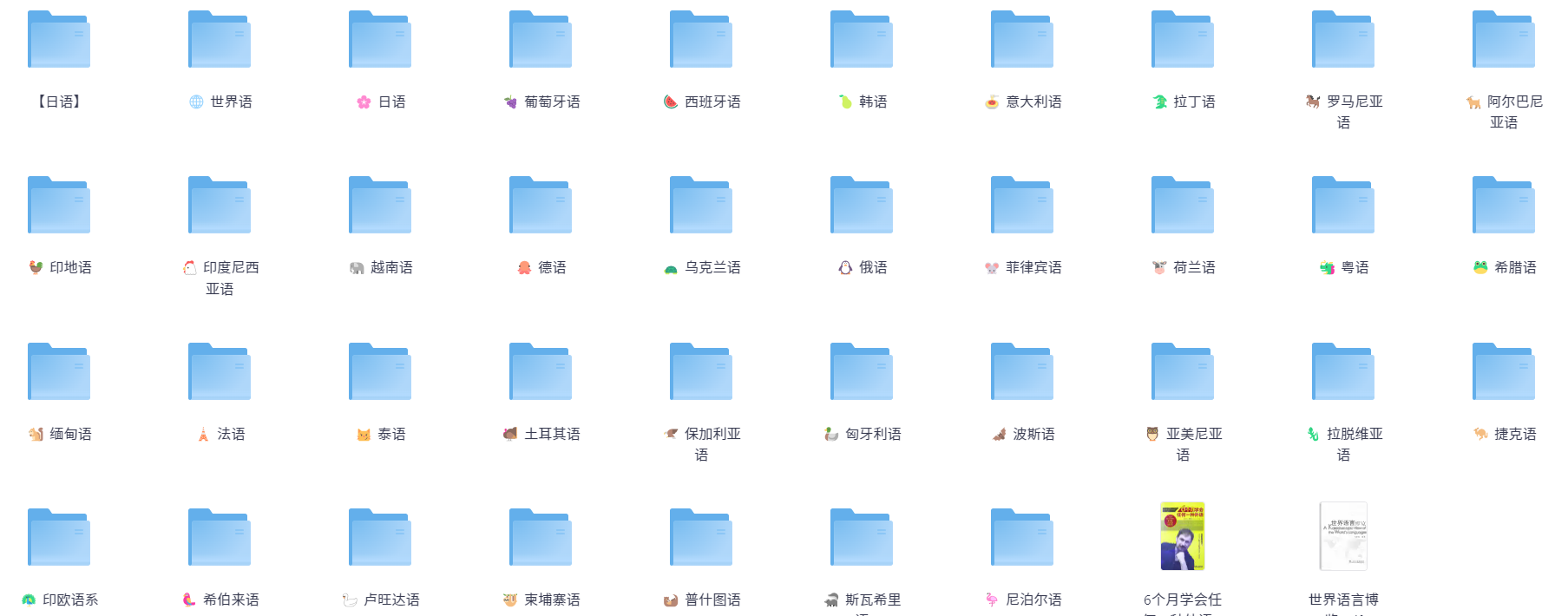Open the 意大利语 folder
This screenshot has width=1568, height=616.
(x=1022, y=41)
